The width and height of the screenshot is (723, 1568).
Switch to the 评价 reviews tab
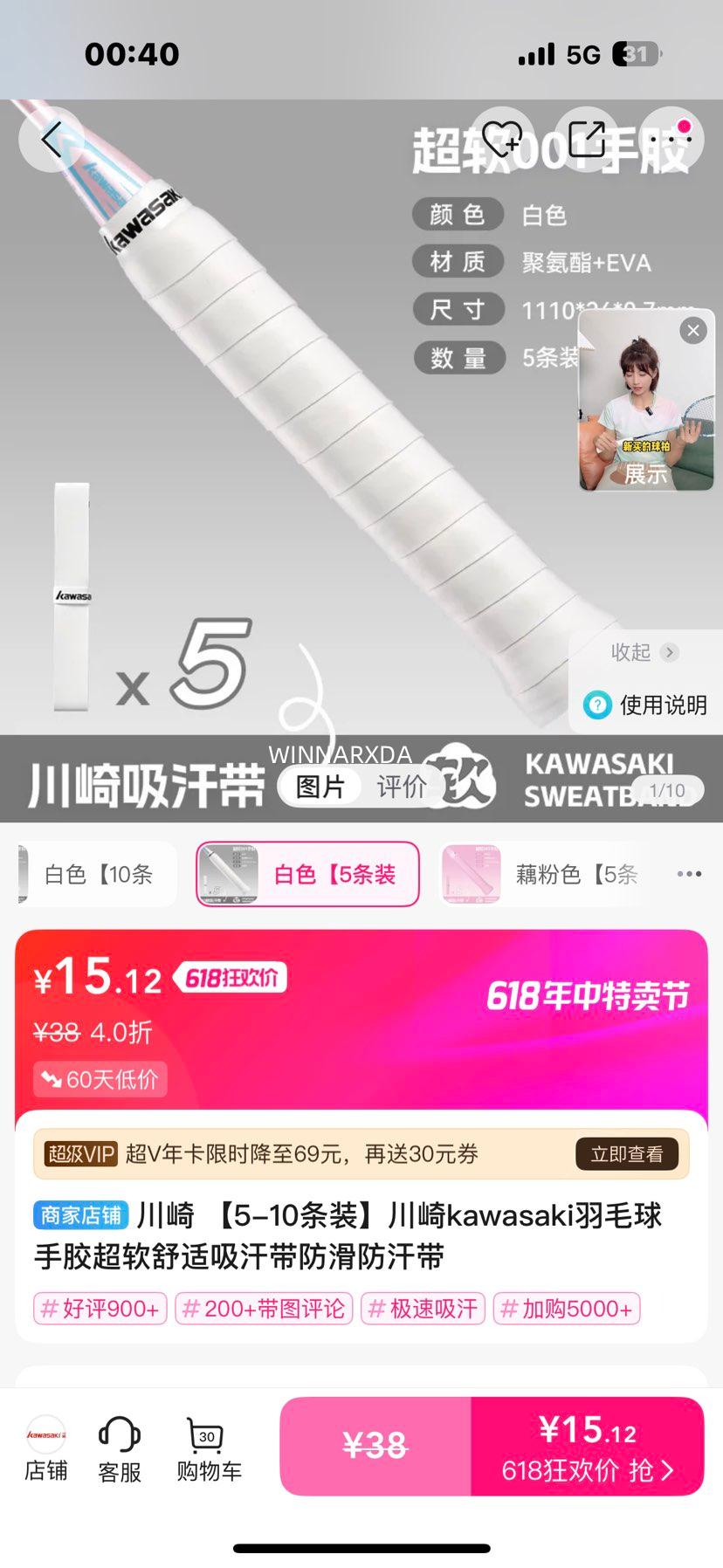click(402, 787)
